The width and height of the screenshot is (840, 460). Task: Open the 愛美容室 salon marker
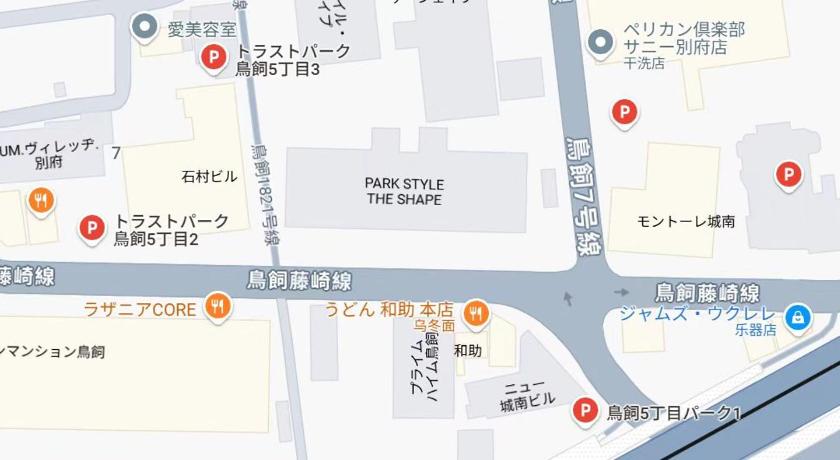pos(146,27)
